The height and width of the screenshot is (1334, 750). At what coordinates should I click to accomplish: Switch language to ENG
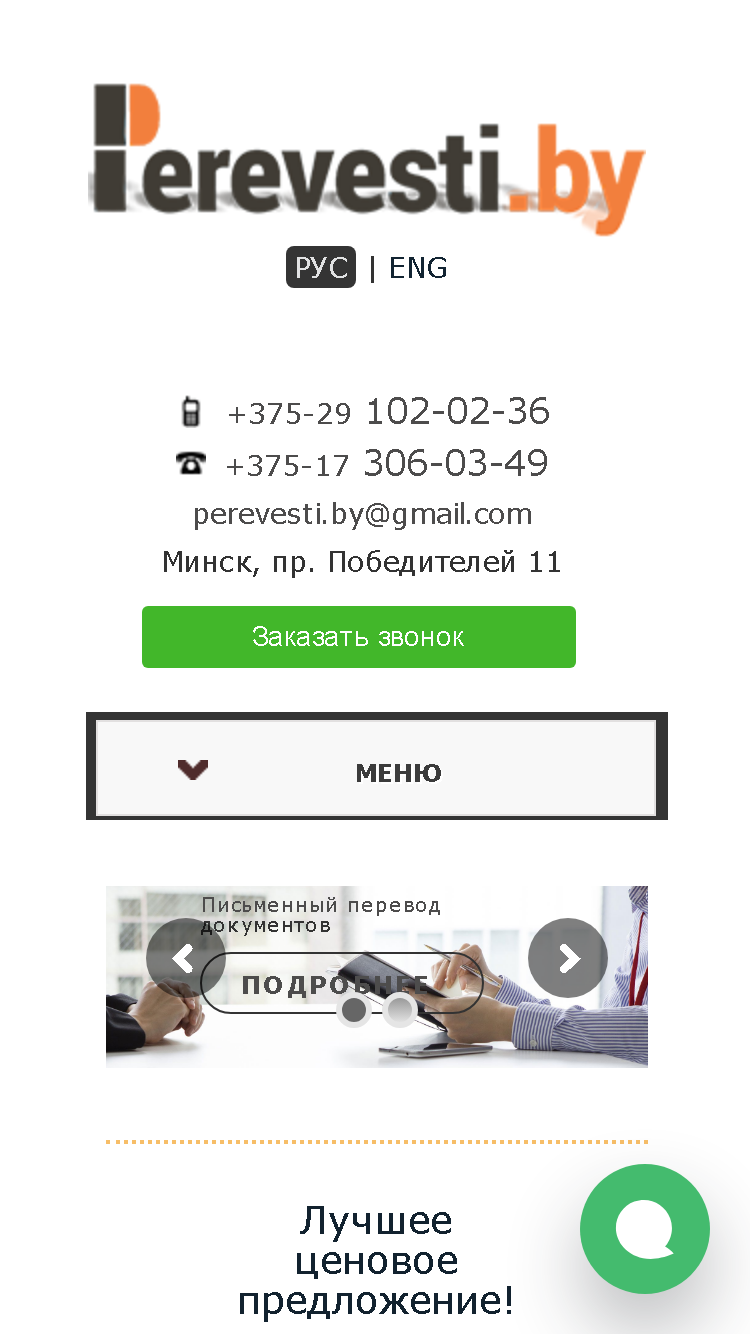pyautogui.click(x=418, y=268)
